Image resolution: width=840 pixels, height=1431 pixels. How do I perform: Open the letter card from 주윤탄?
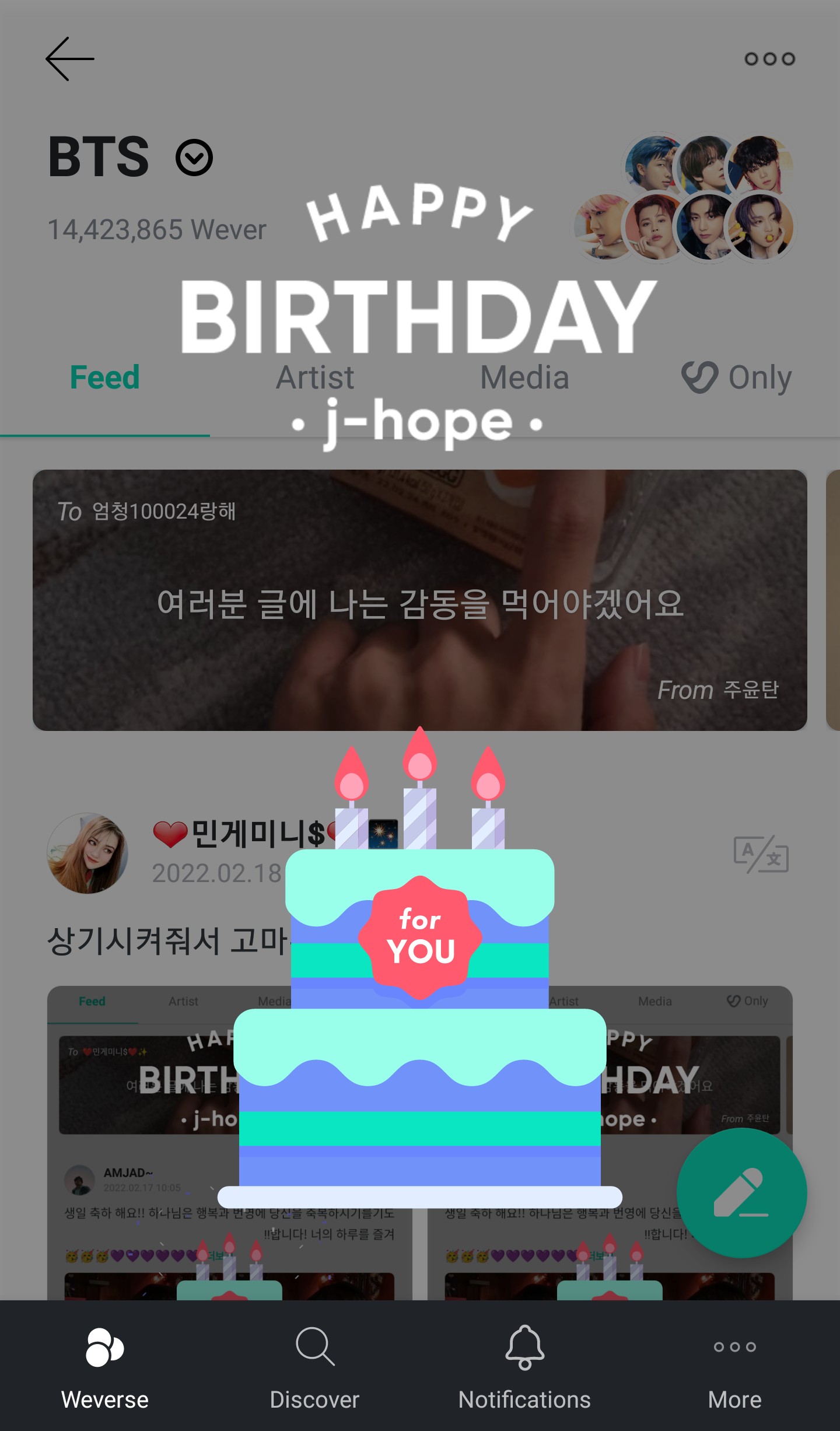[419, 600]
